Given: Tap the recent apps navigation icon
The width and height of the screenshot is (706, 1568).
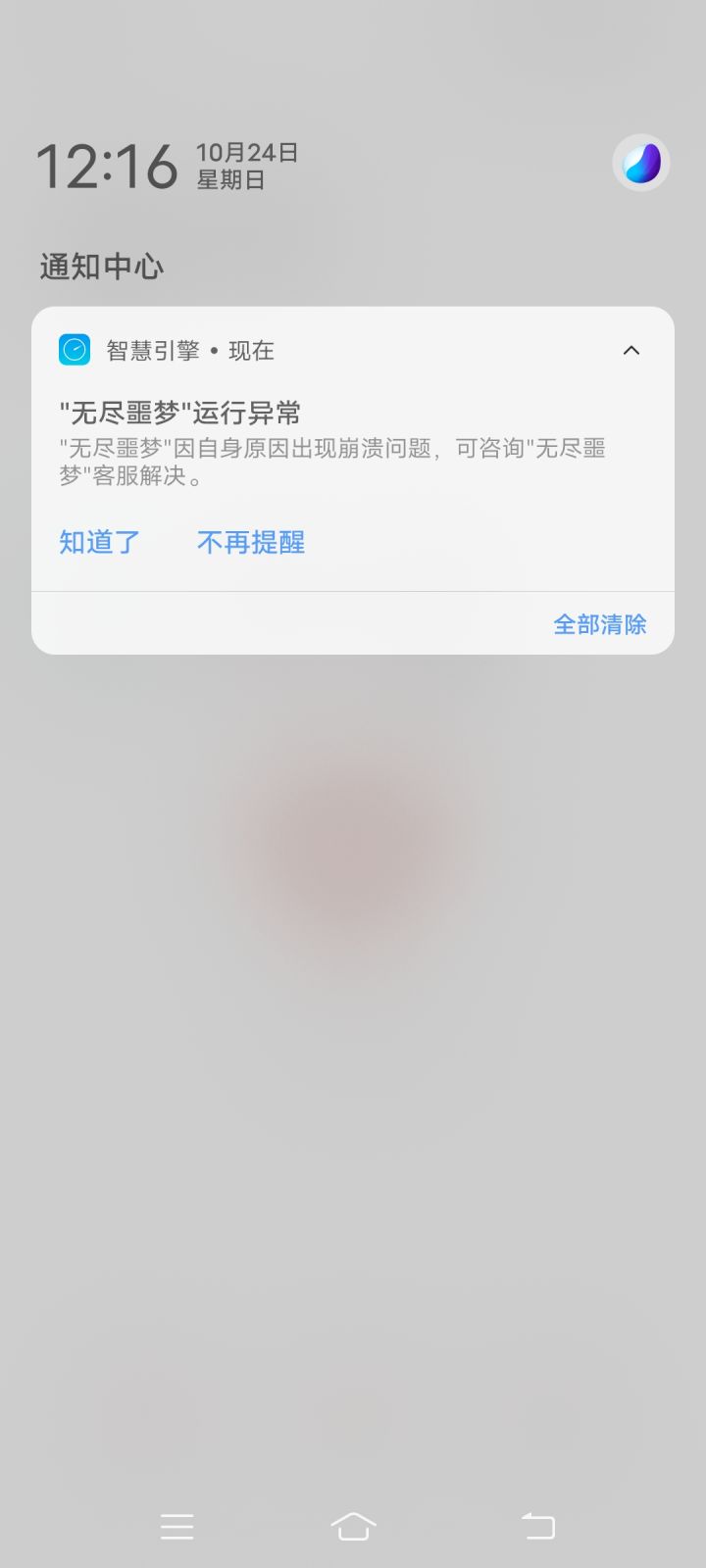Looking at the screenshot, I should pyautogui.click(x=176, y=1526).
